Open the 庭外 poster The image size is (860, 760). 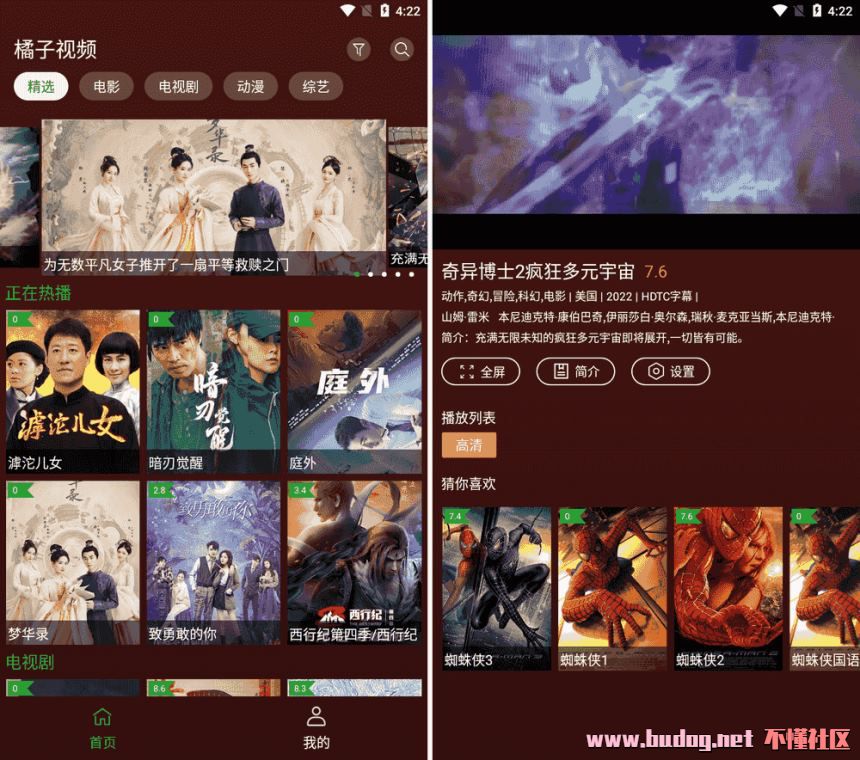354,390
